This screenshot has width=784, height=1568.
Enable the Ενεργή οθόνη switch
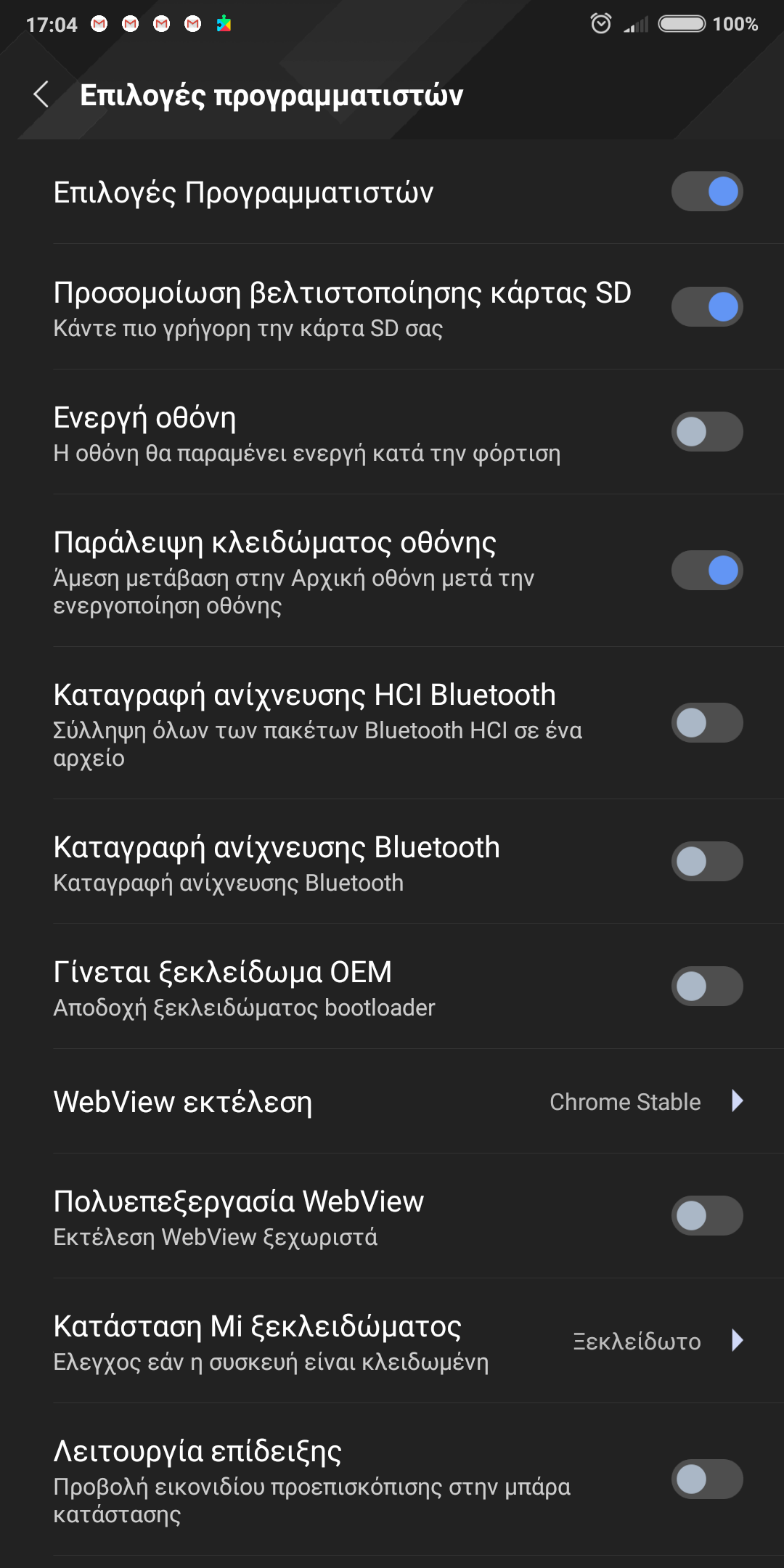coord(706,432)
